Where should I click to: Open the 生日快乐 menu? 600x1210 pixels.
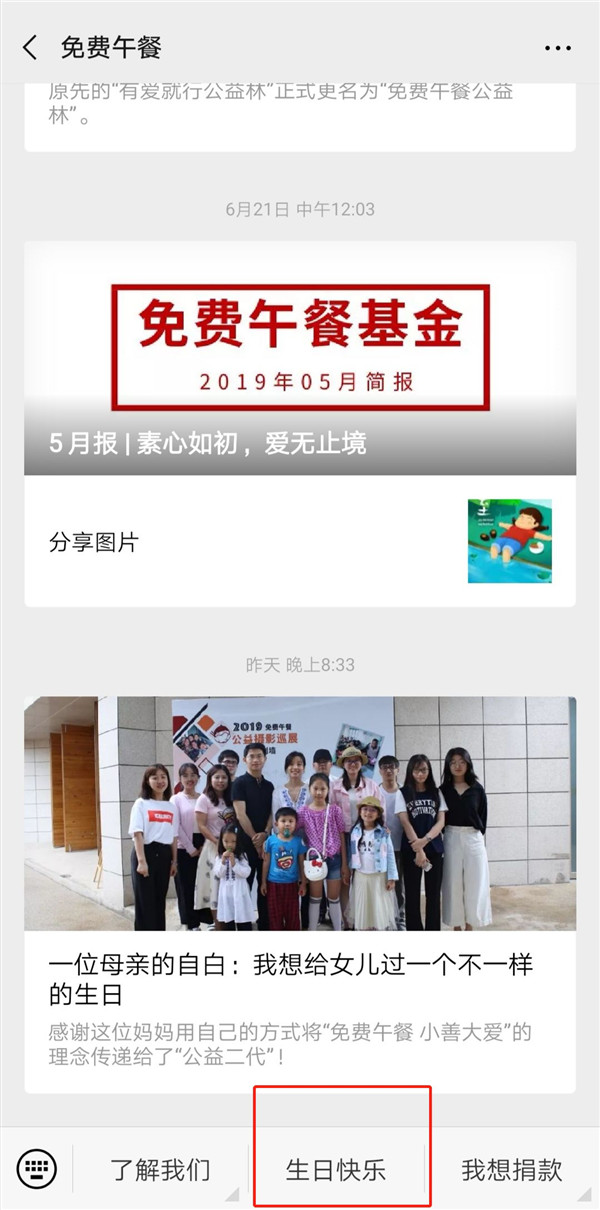coord(337,1169)
